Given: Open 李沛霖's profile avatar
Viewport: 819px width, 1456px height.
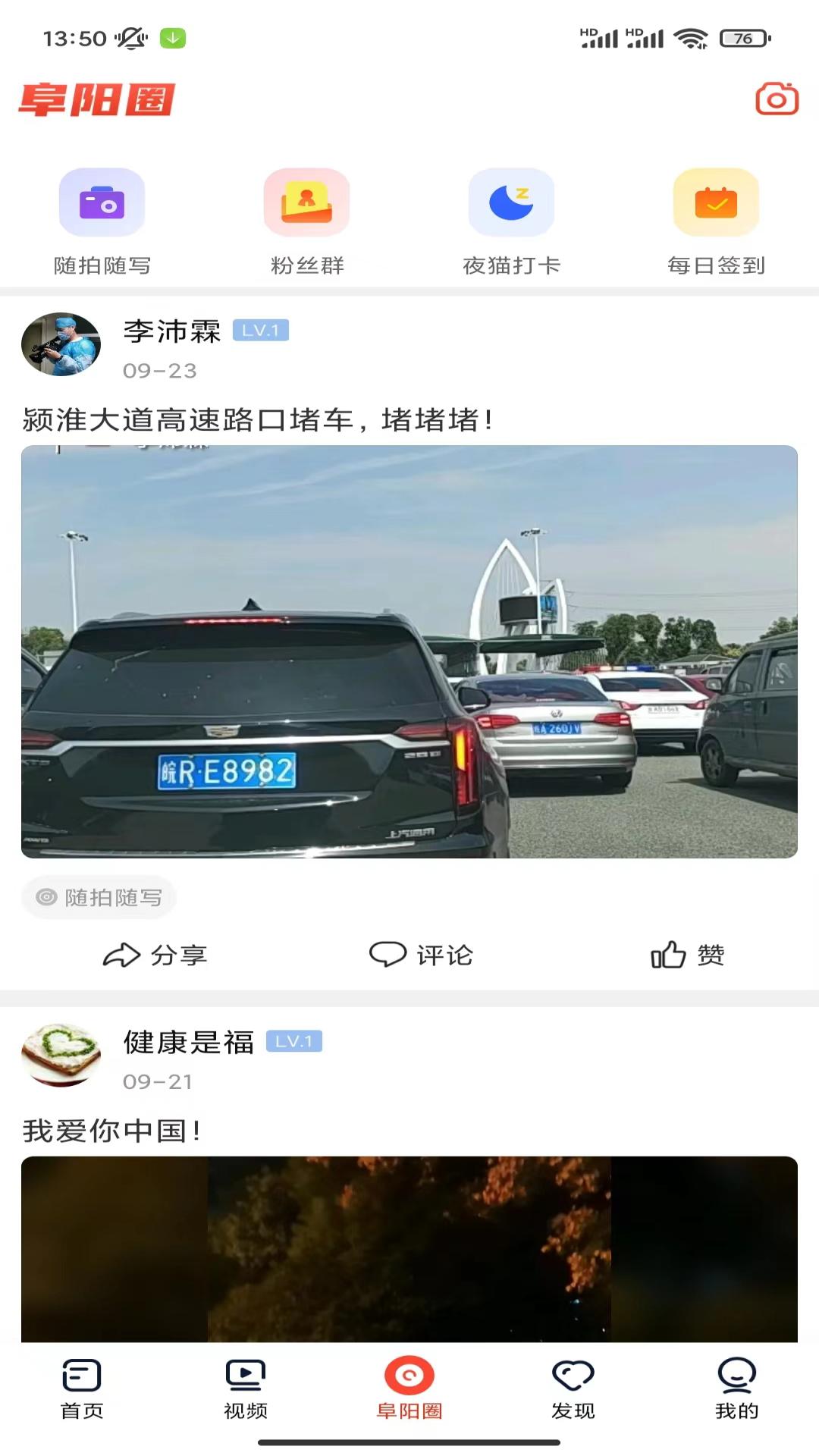Looking at the screenshot, I should tap(61, 344).
